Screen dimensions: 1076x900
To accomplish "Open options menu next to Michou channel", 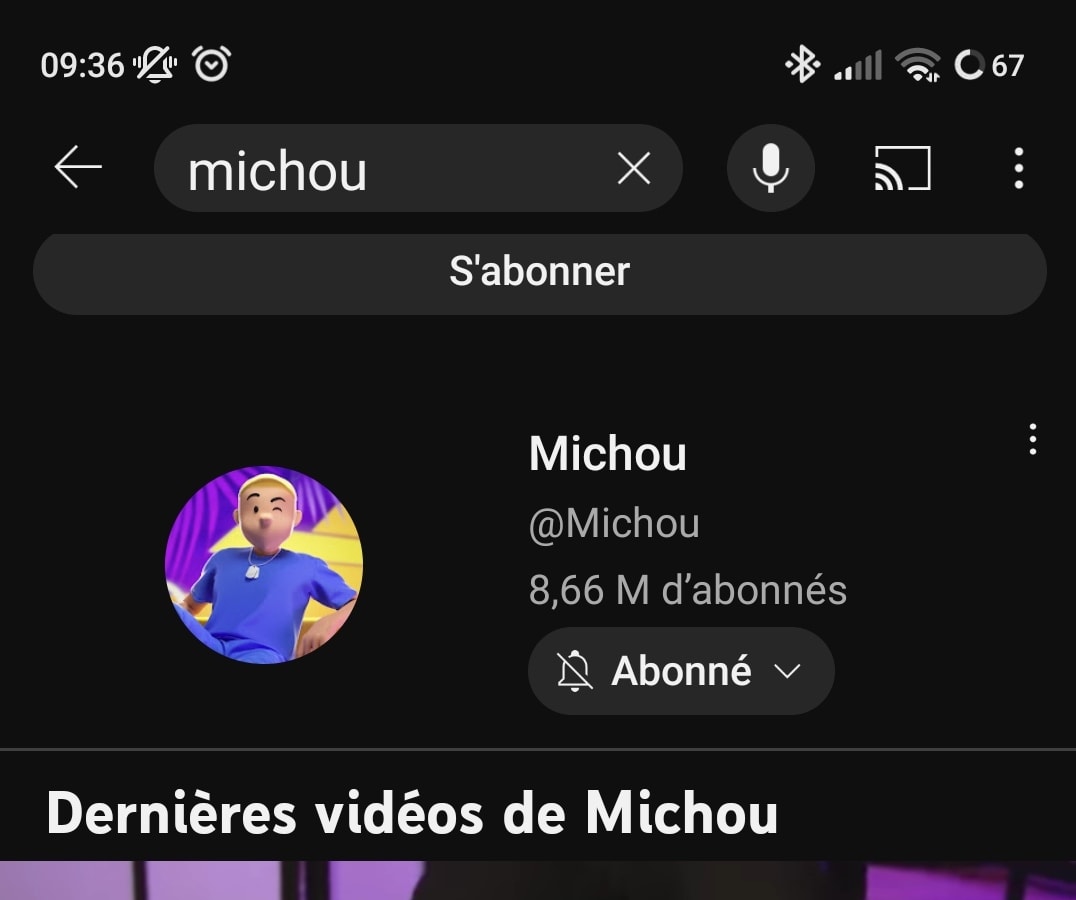I will pos(1032,439).
